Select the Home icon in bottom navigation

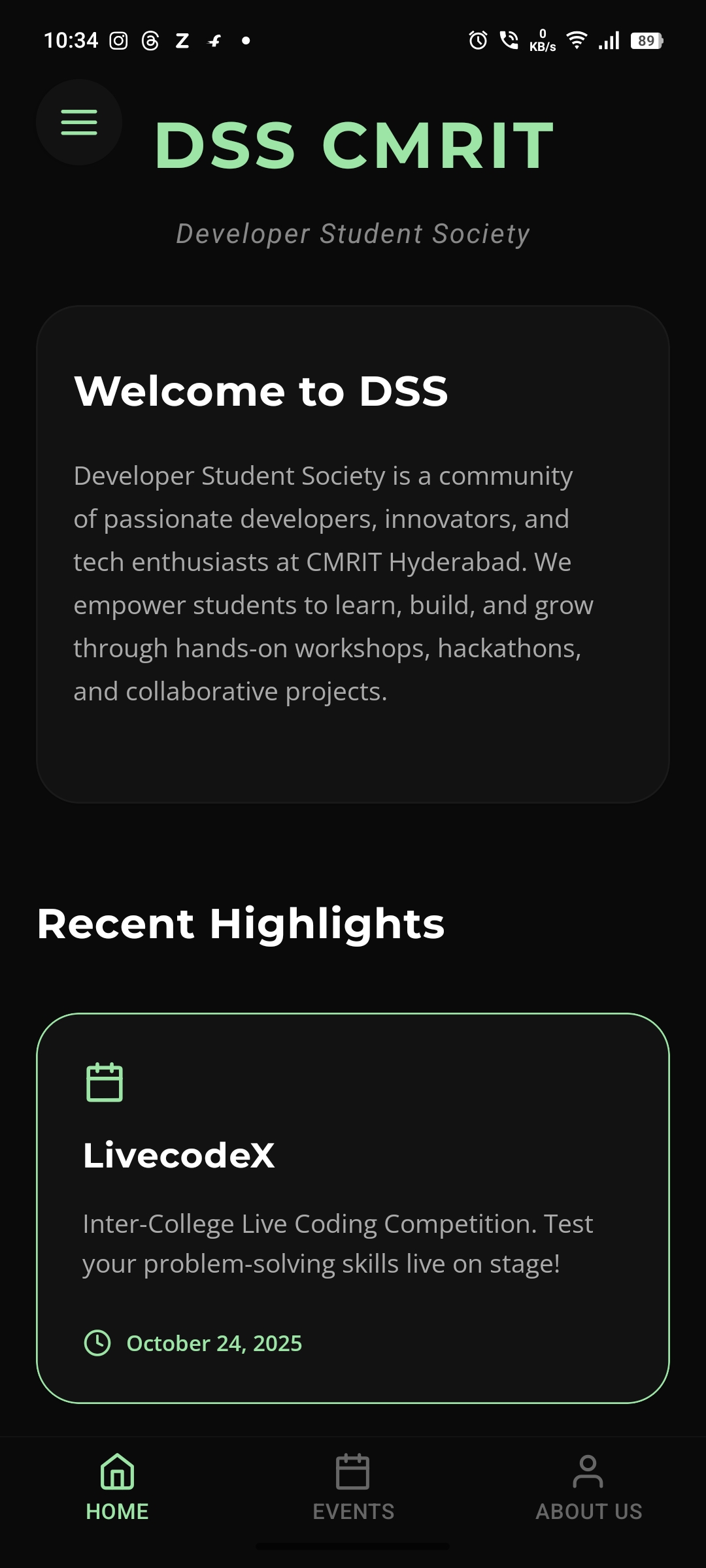click(x=116, y=1472)
